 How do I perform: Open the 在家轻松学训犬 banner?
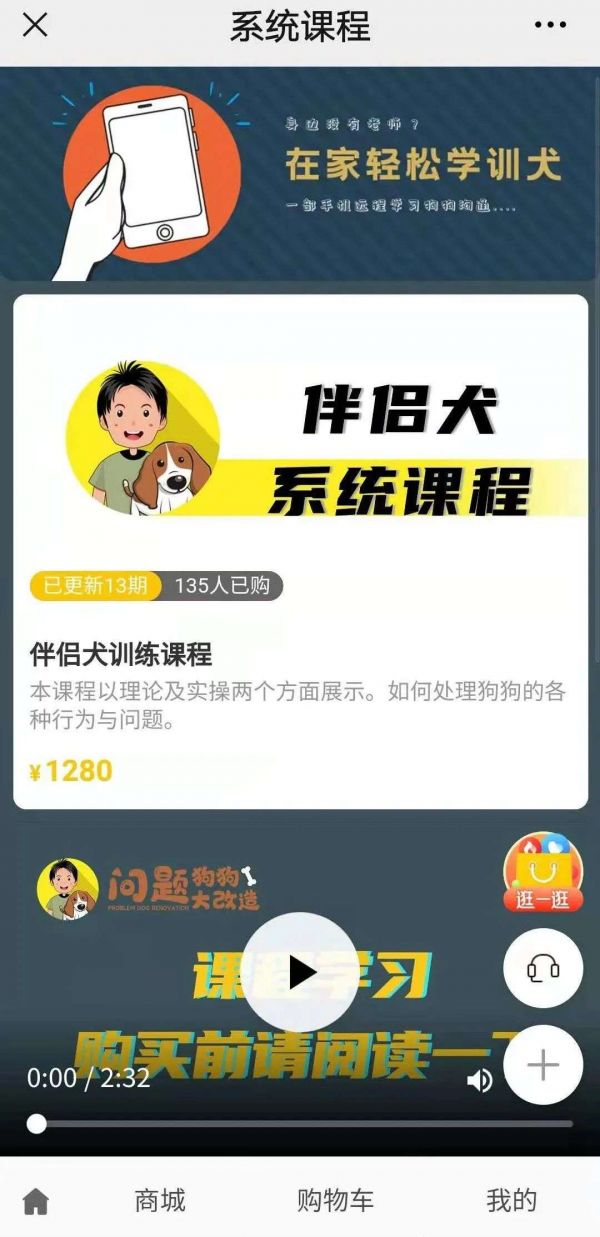point(300,175)
